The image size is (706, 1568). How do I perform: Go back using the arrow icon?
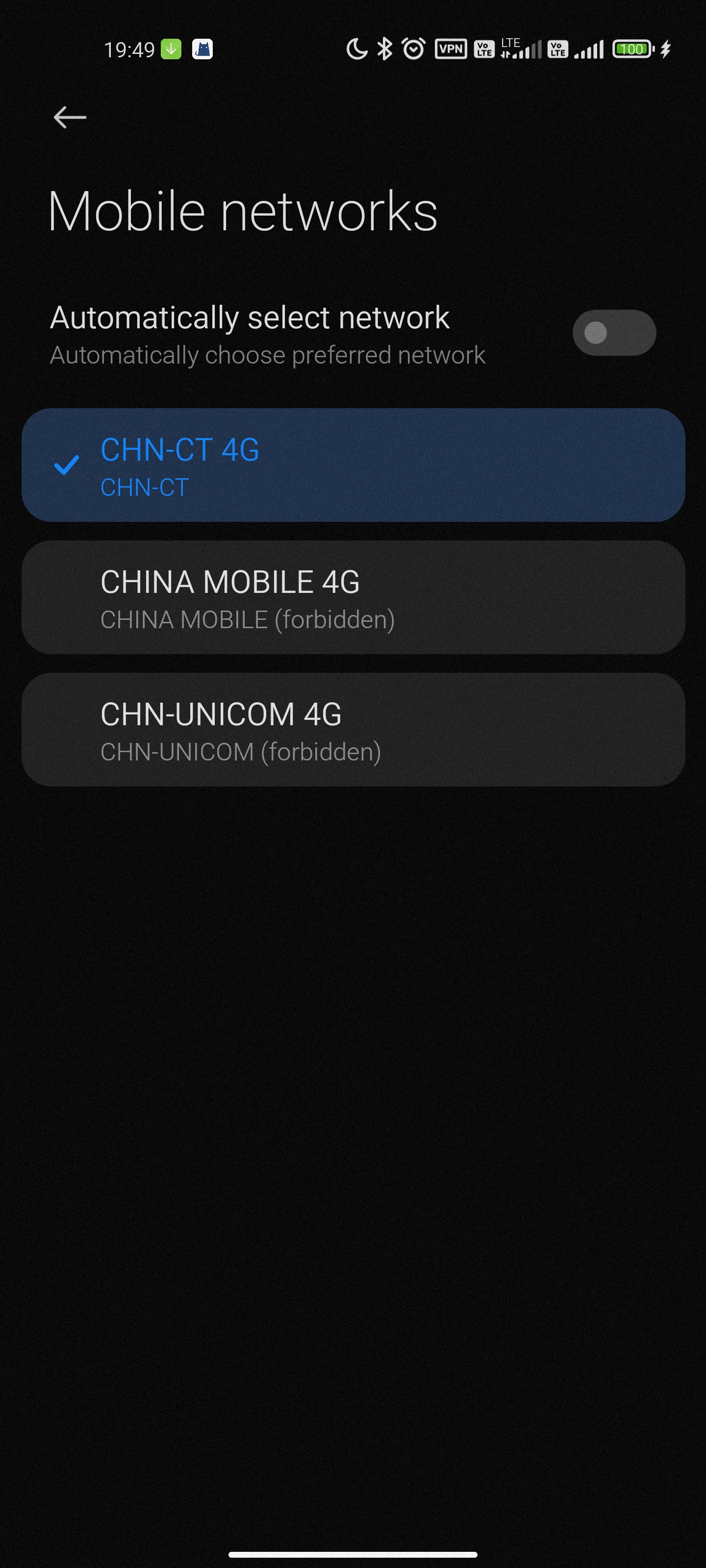click(x=70, y=118)
